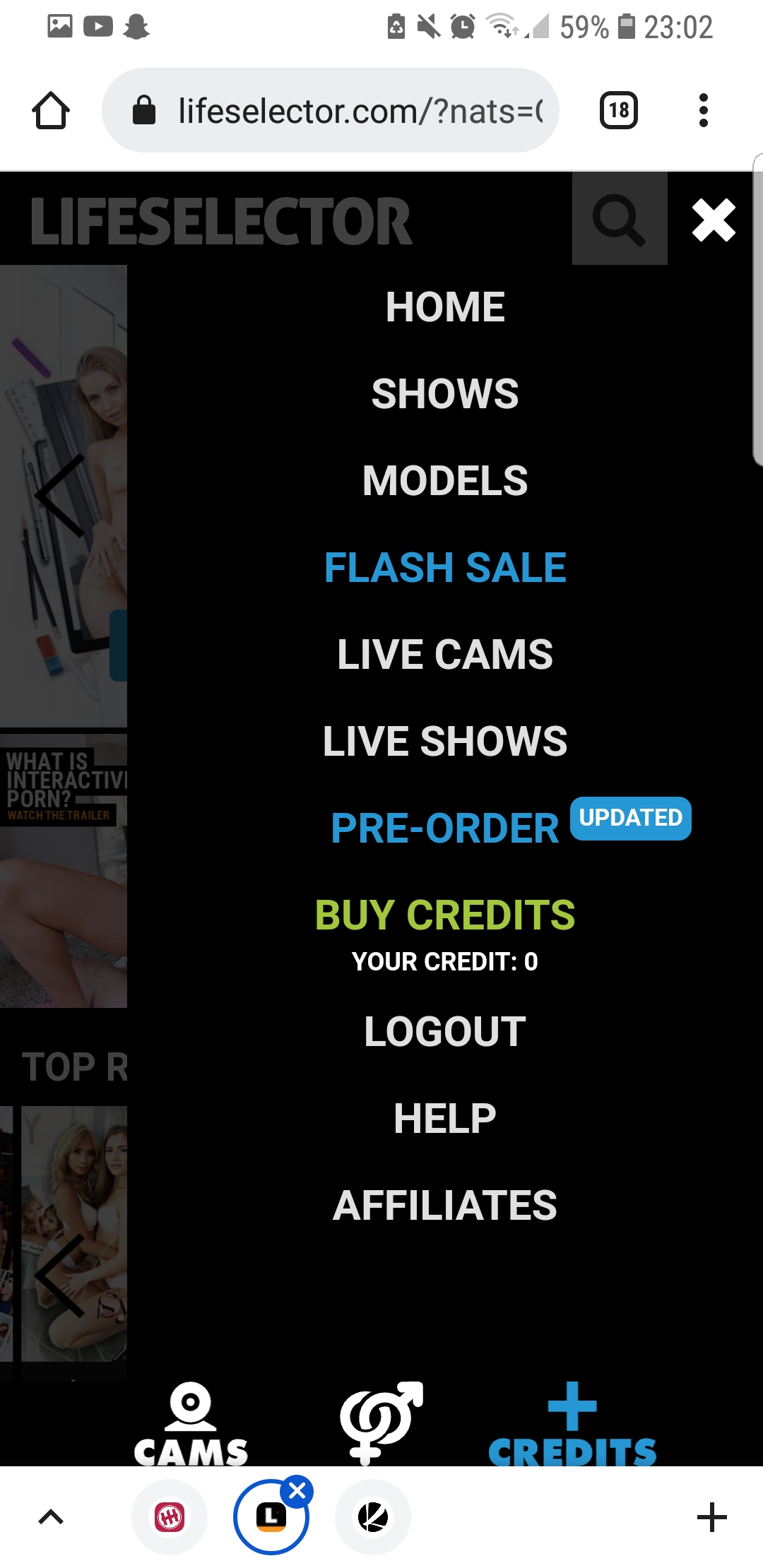This screenshot has height=1568, width=763.
Task: Open the SHOWS section
Action: tap(445, 394)
